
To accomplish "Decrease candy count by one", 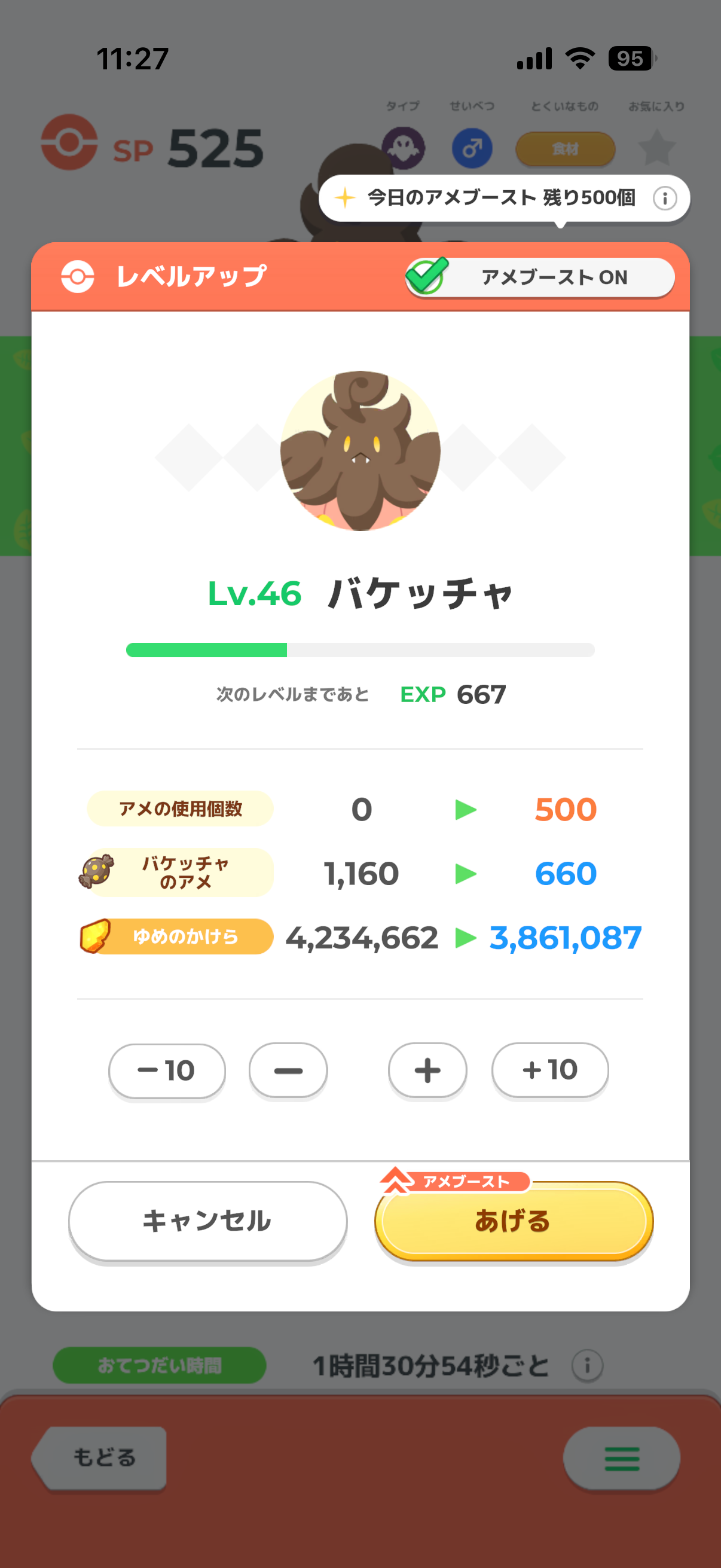I will pyautogui.click(x=288, y=1070).
